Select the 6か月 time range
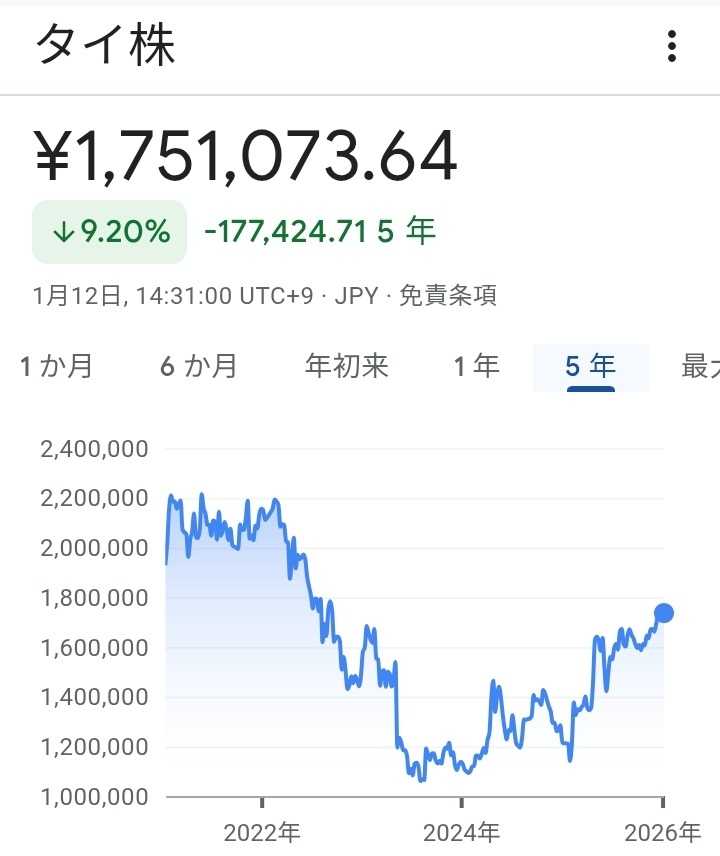 199,366
